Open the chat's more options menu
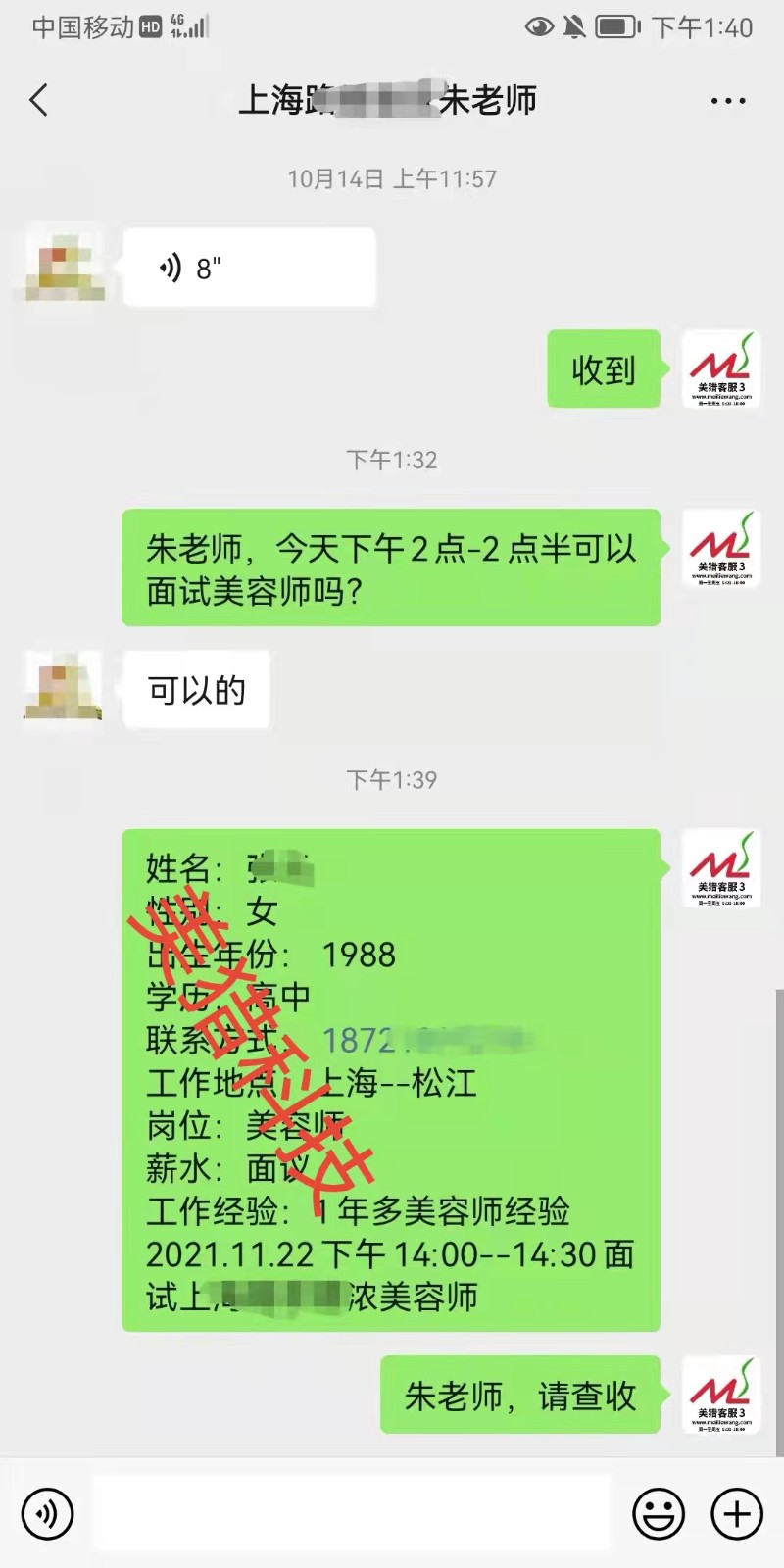 (x=727, y=101)
